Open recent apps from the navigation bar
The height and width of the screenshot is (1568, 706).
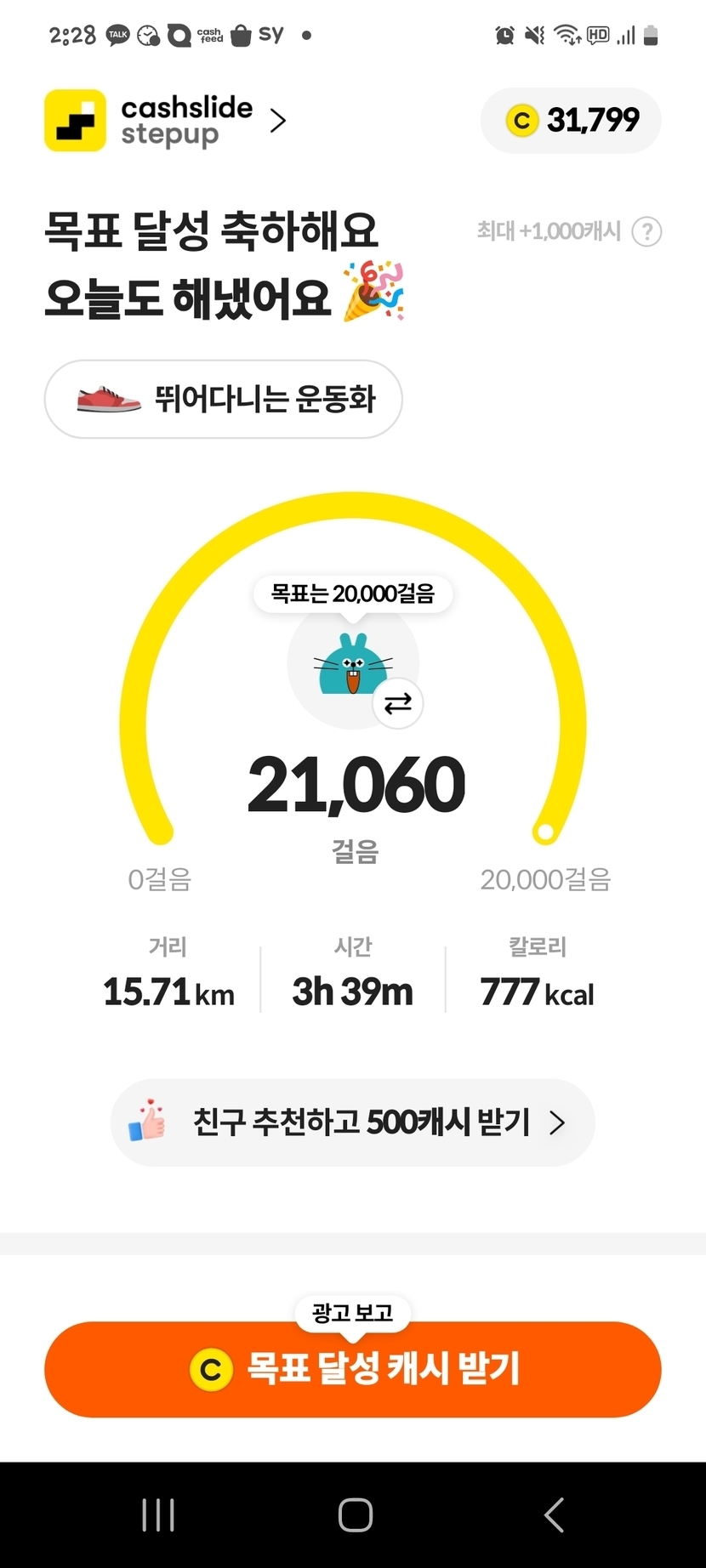coord(158,1514)
